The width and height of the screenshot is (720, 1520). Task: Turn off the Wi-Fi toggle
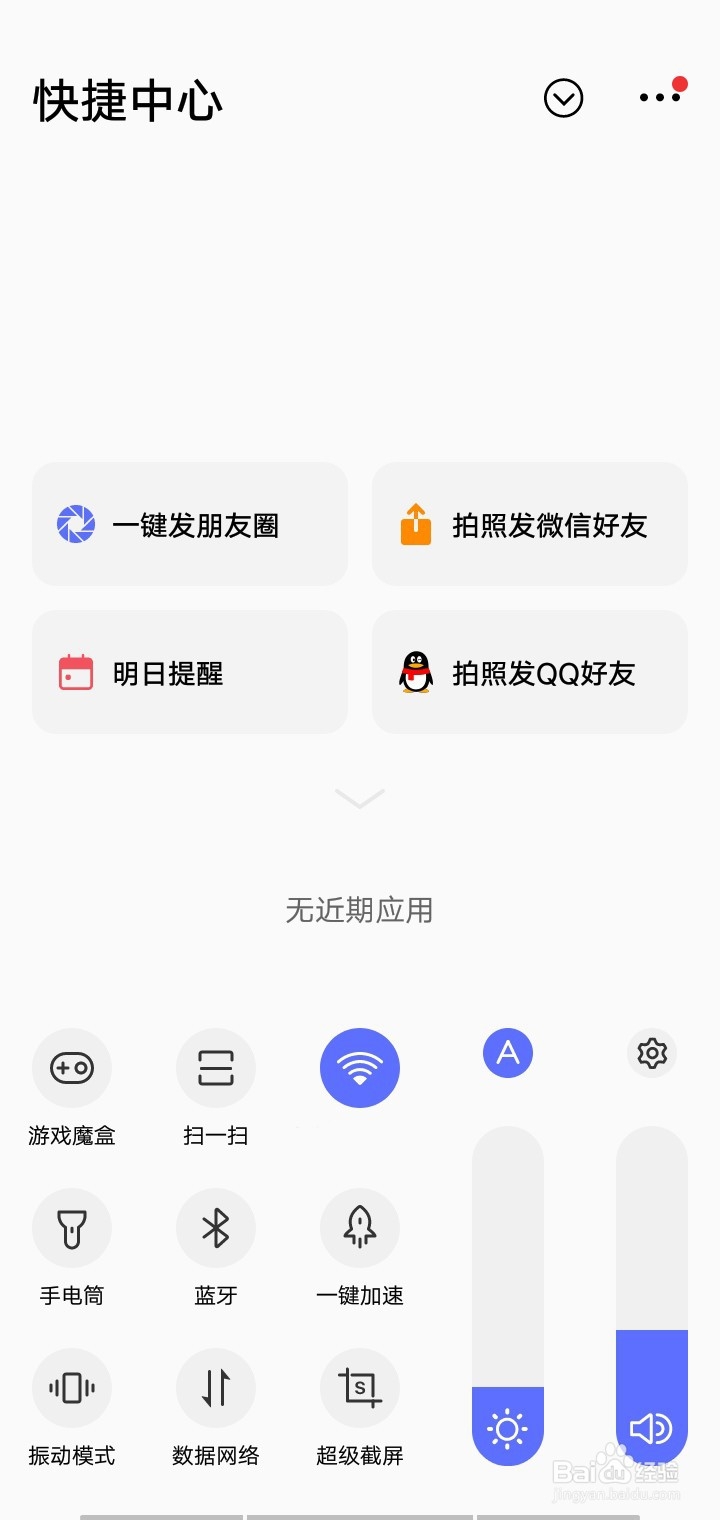point(360,1068)
